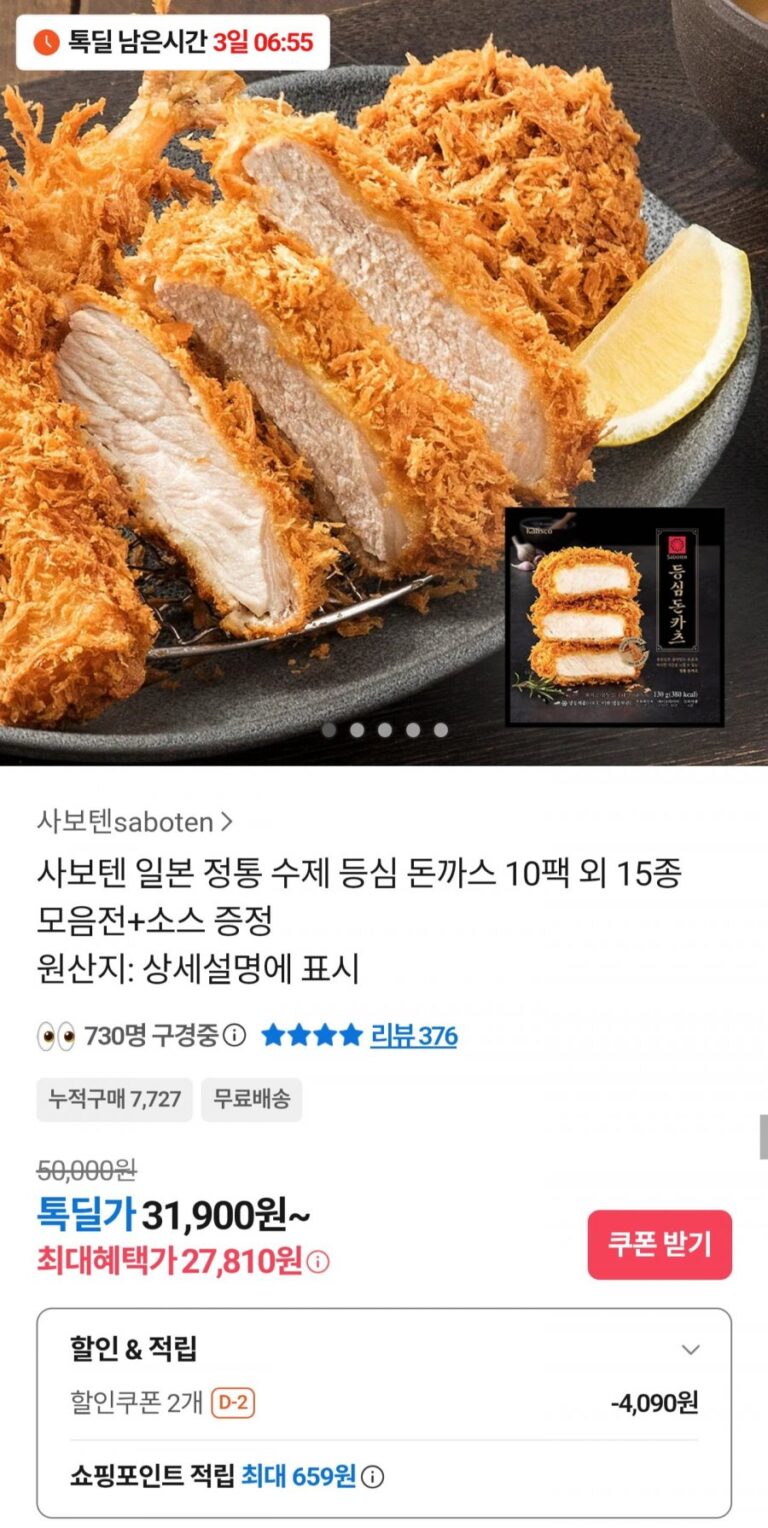View 쇼핑포인트 적립 info details
Image resolution: width=768 pixels, height=1528 pixels.
pyautogui.click(x=373, y=1476)
